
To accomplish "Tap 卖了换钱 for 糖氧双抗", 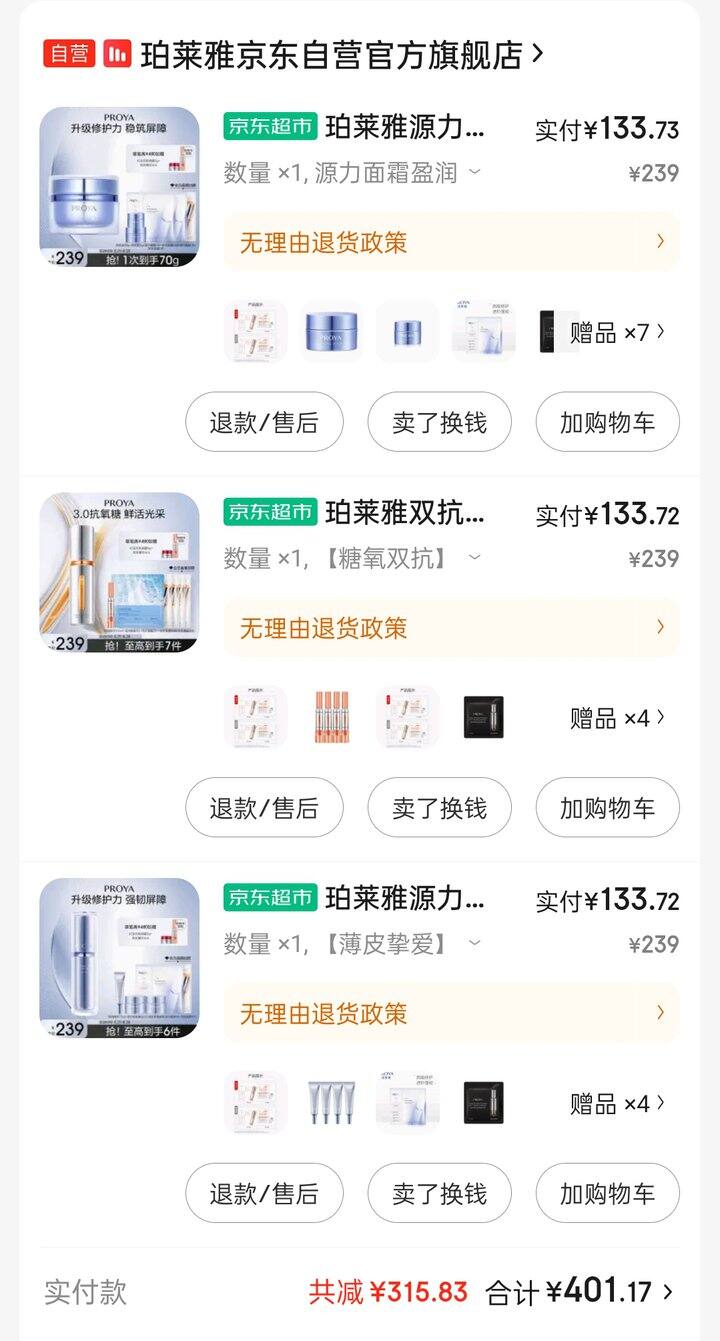I will [439, 808].
